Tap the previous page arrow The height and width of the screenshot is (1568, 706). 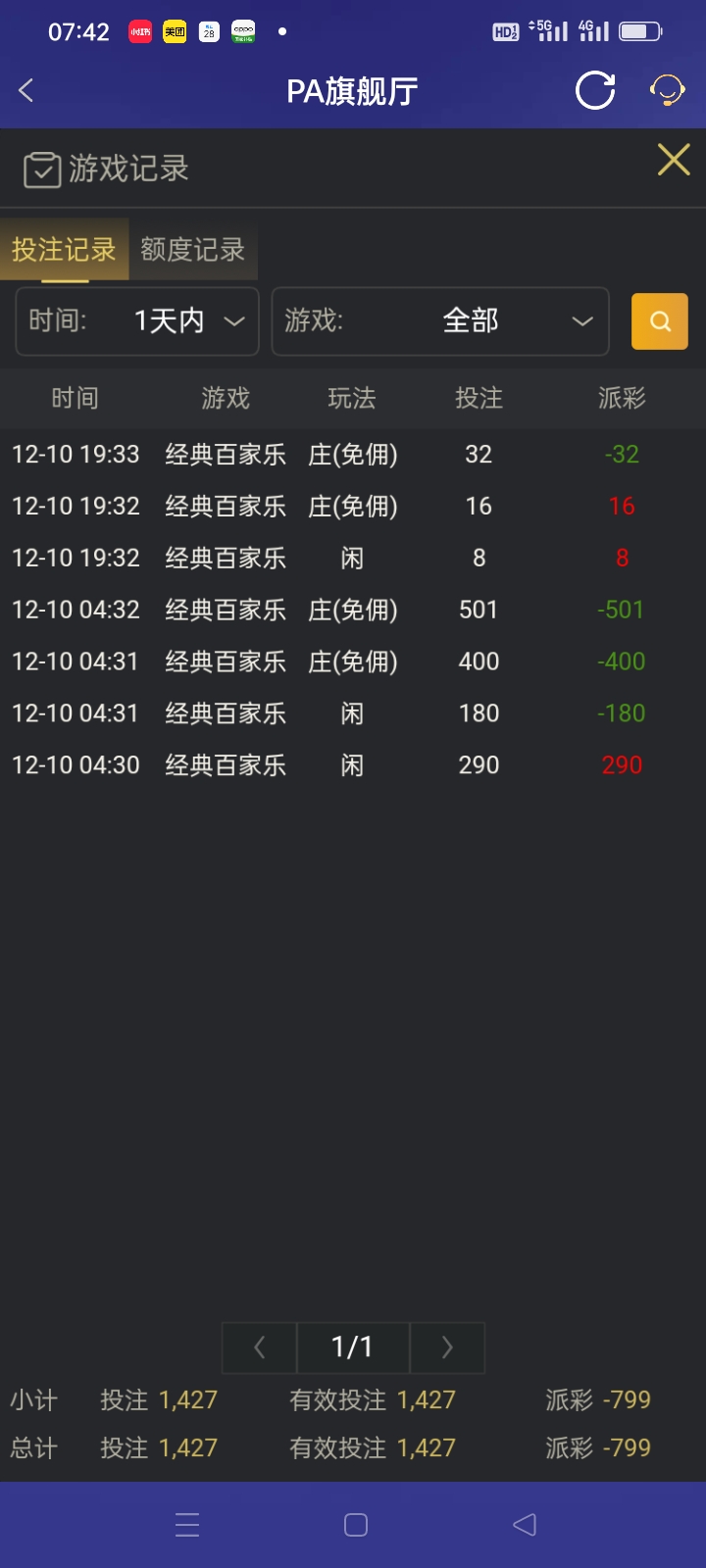258,1347
